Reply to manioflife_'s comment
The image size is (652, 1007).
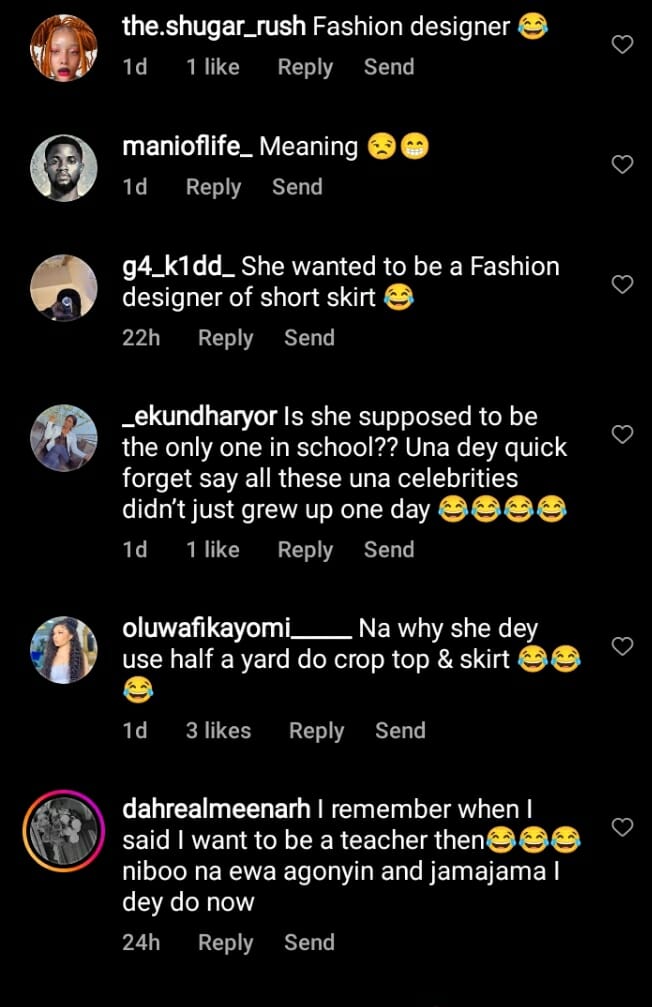(213, 187)
